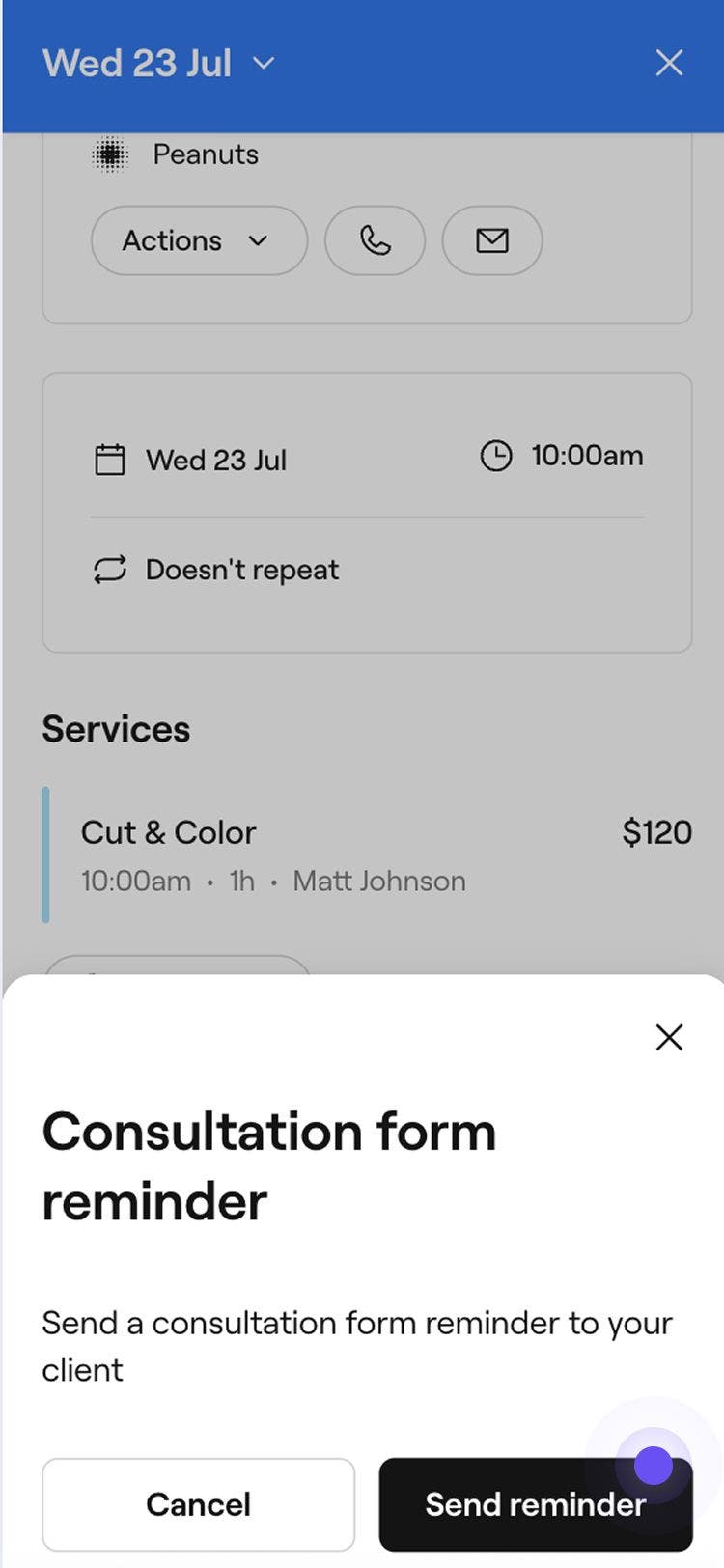724x1568 pixels.
Task: Click the repeat arrows icon near Doesn't repeat
Action: (110, 570)
